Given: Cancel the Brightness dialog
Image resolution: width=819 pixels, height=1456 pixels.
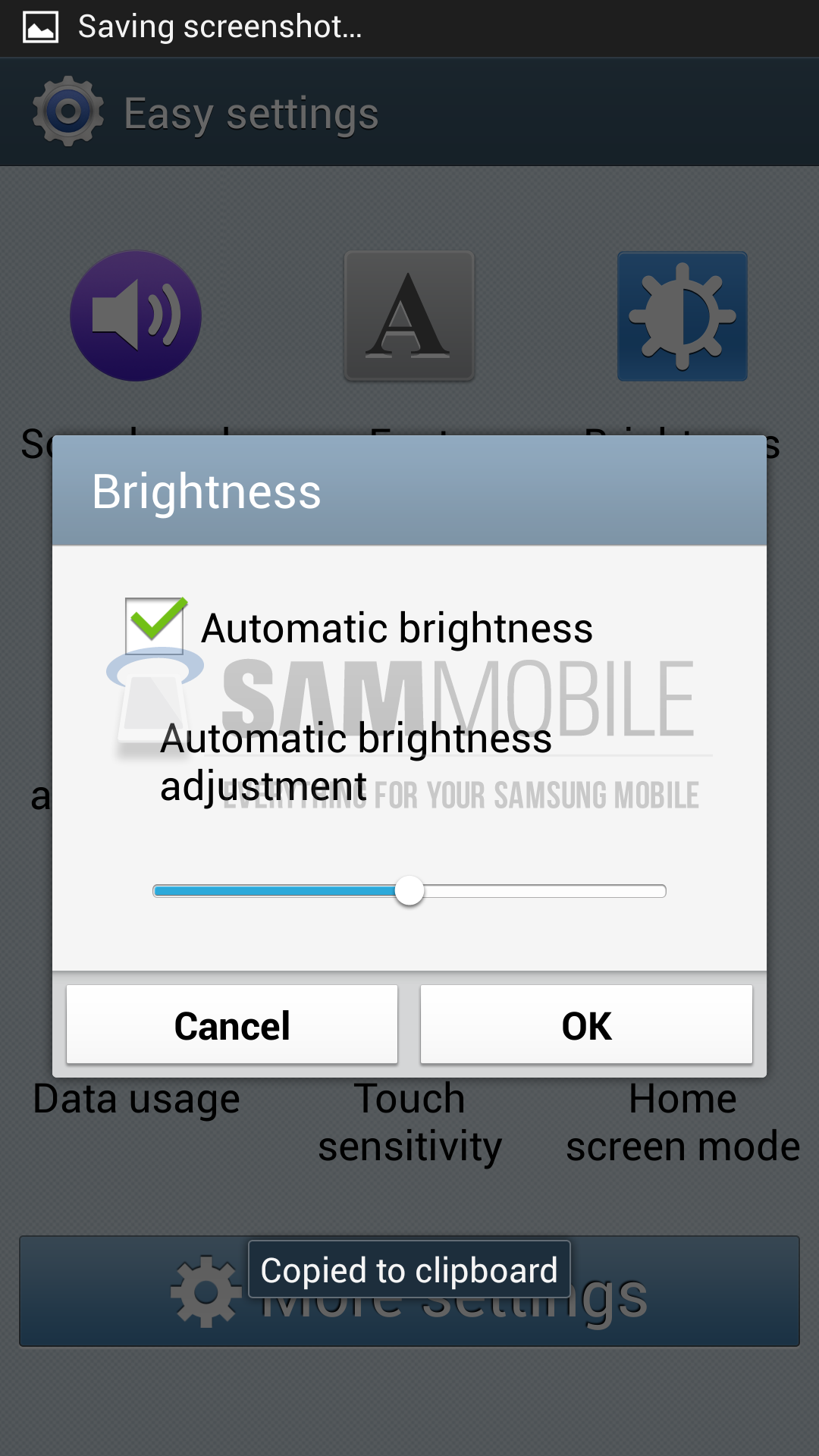Looking at the screenshot, I should pos(232,1025).
